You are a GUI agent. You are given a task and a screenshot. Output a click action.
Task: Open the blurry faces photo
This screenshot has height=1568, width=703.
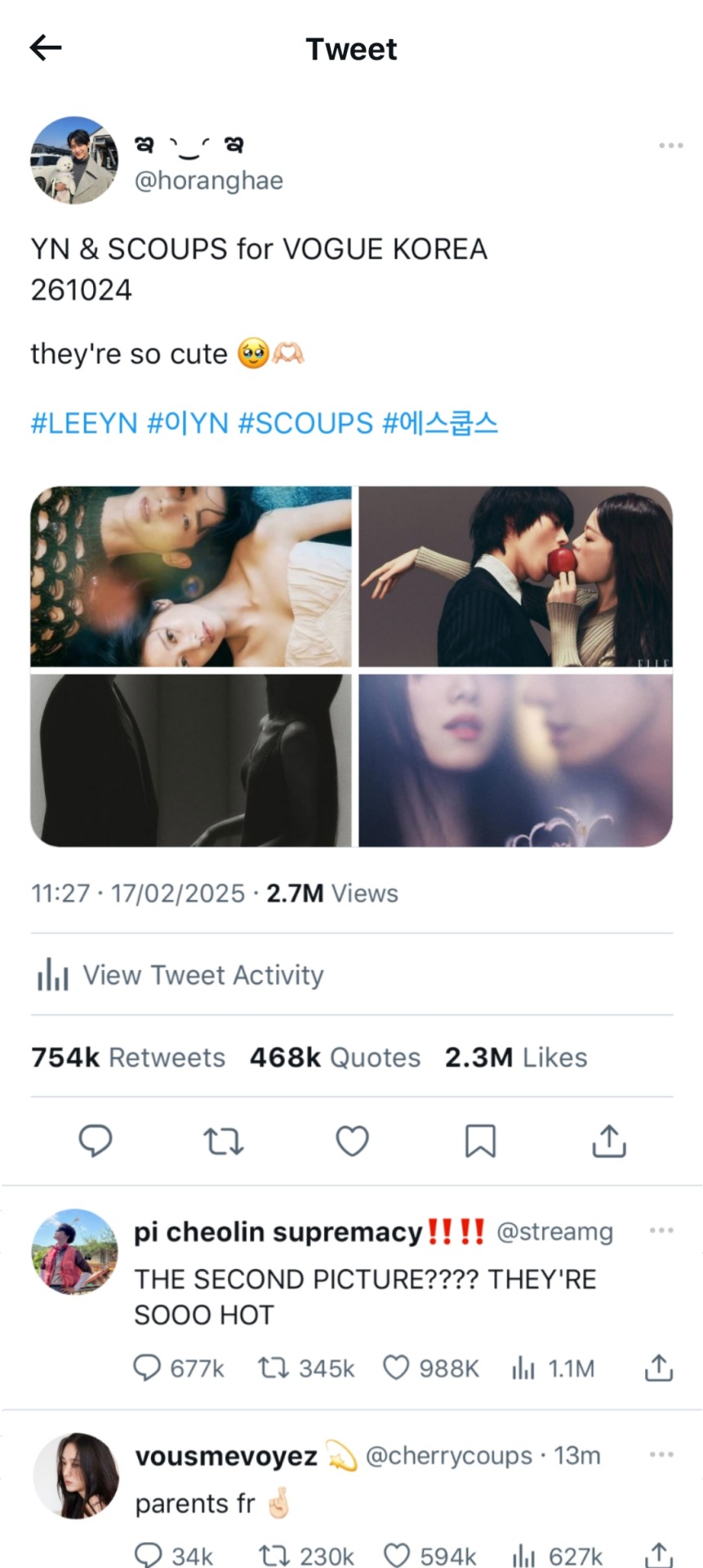pyautogui.click(x=515, y=760)
